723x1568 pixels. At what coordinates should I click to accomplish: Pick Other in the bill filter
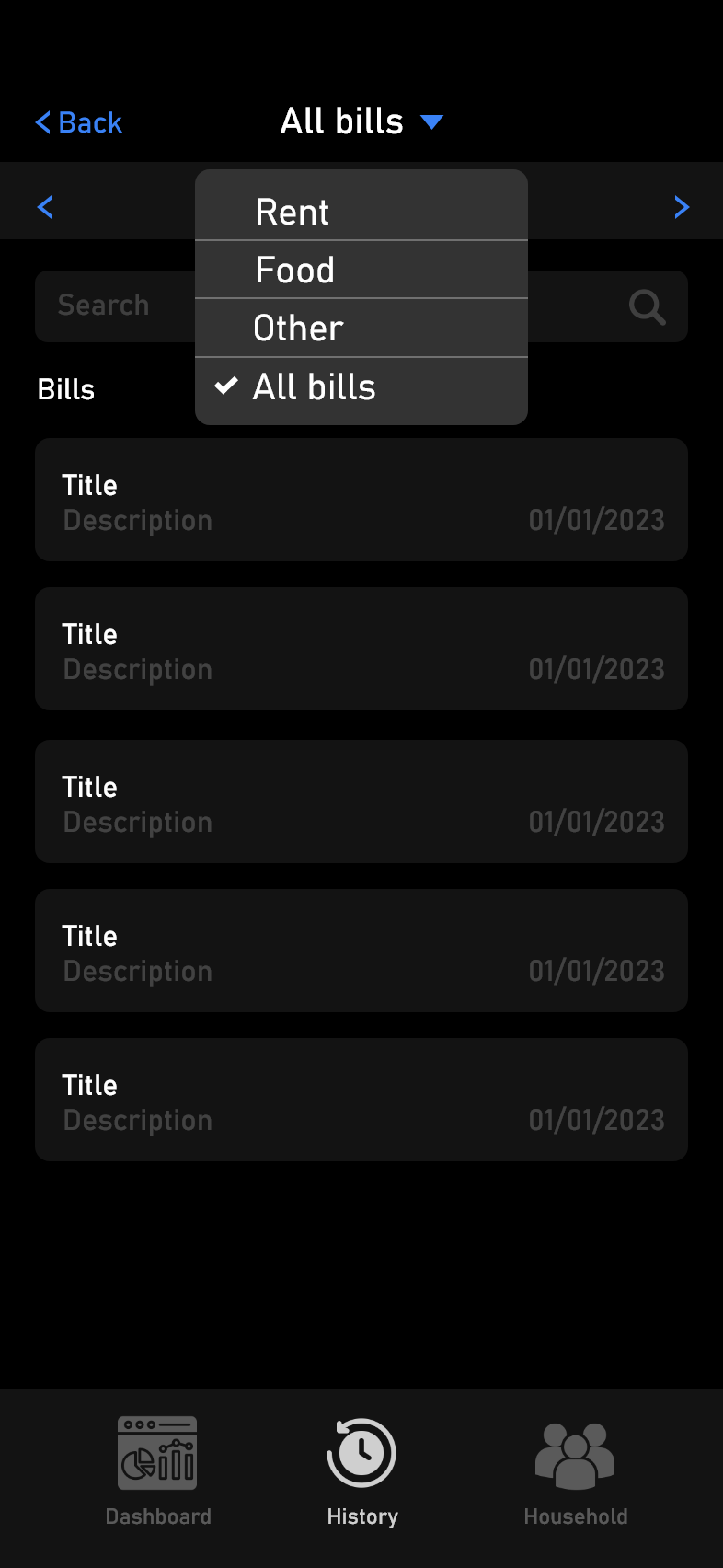[x=361, y=328]
